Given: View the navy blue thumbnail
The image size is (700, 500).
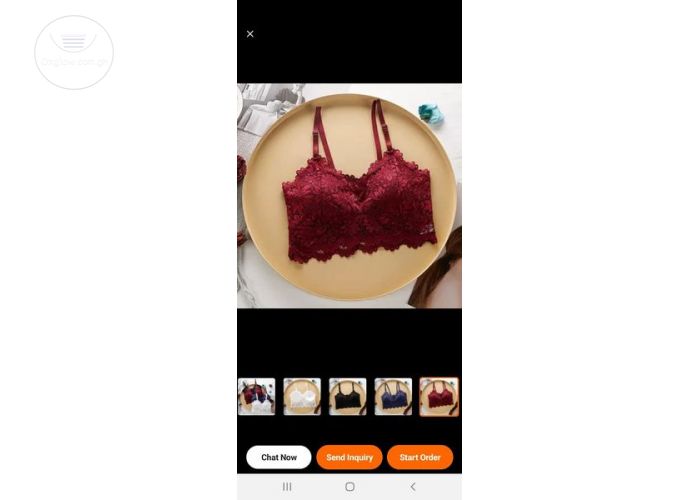Looking at the screenshot, I should pyautogui.click(x=393, y=396).
